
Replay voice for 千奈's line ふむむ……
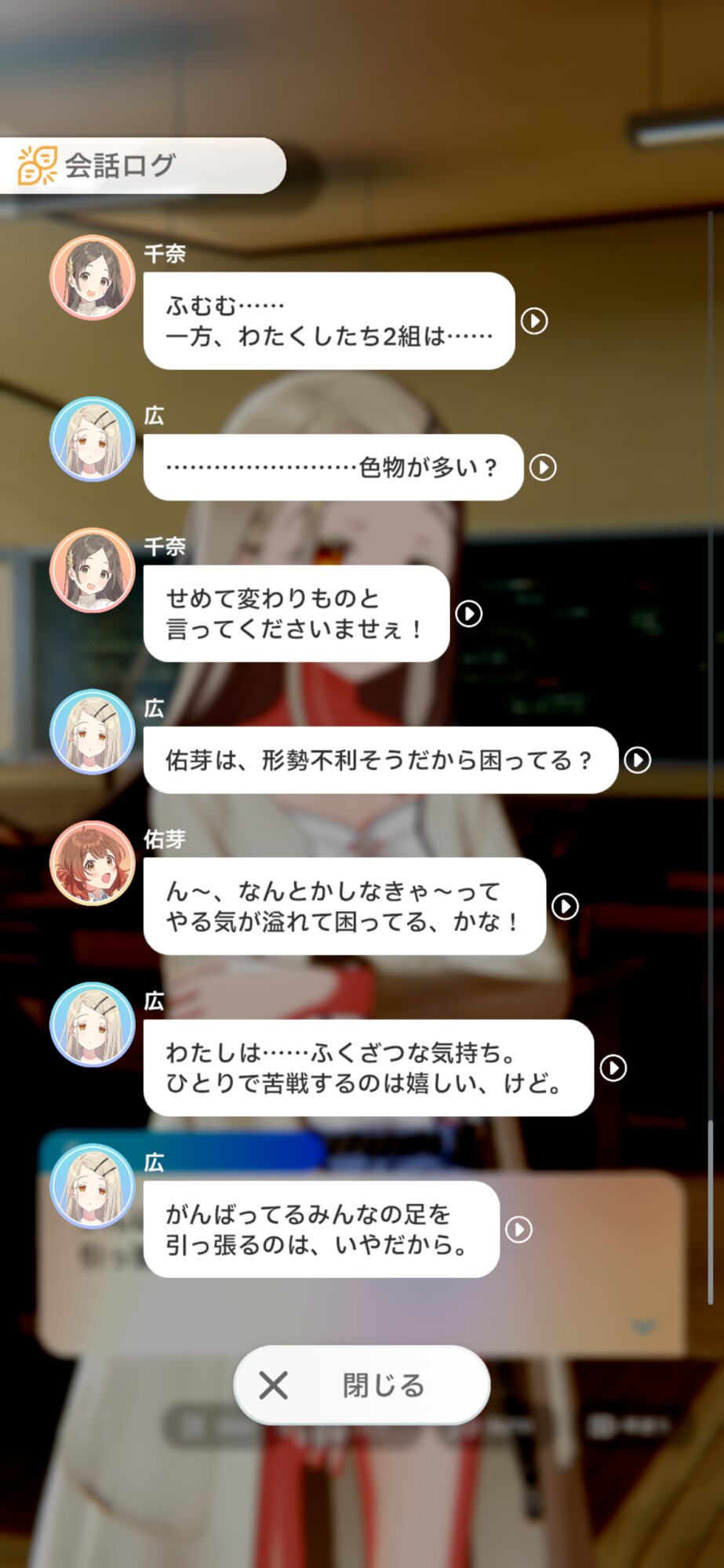click(534, 321)
